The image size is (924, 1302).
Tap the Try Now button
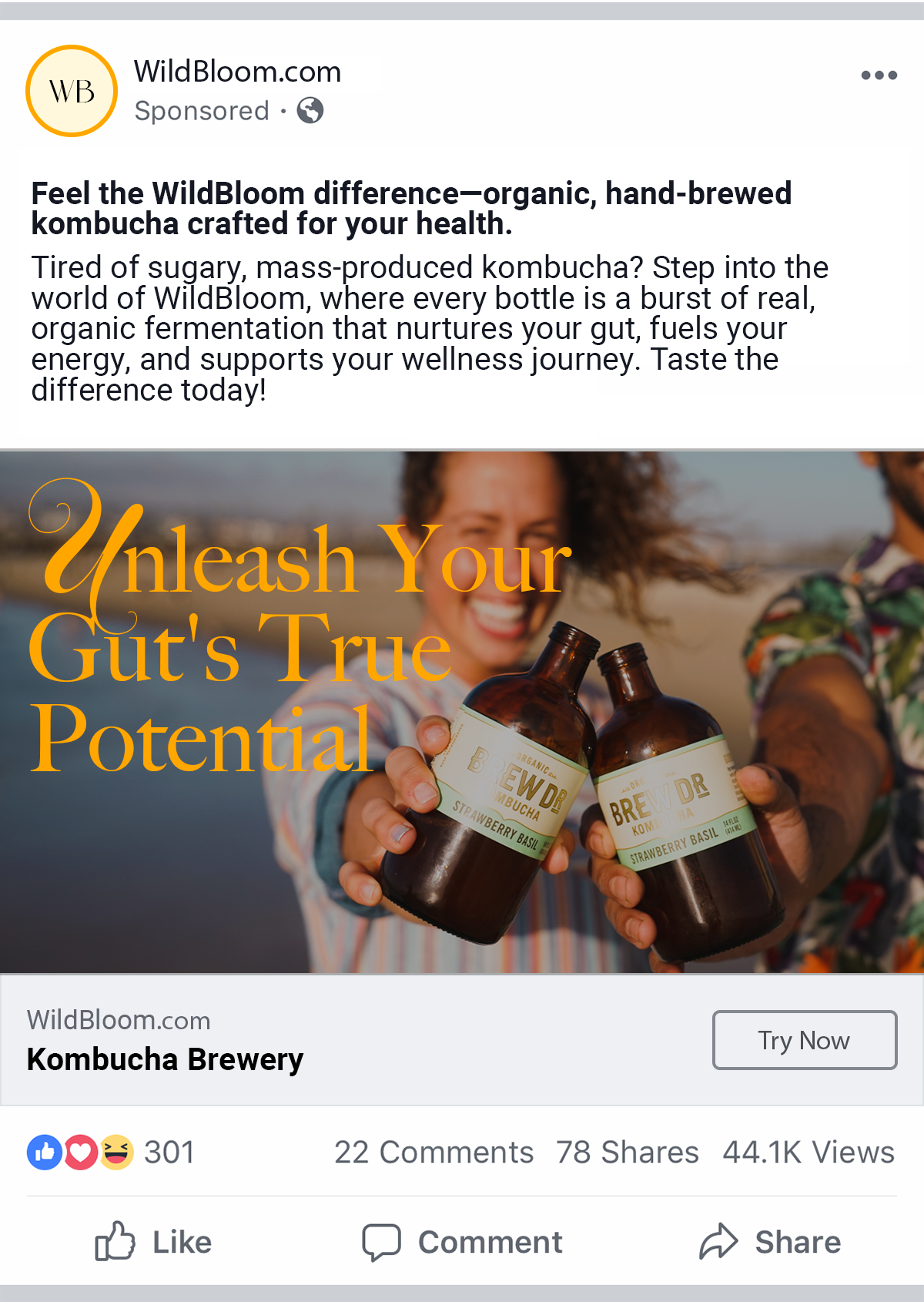(804, 1040)
